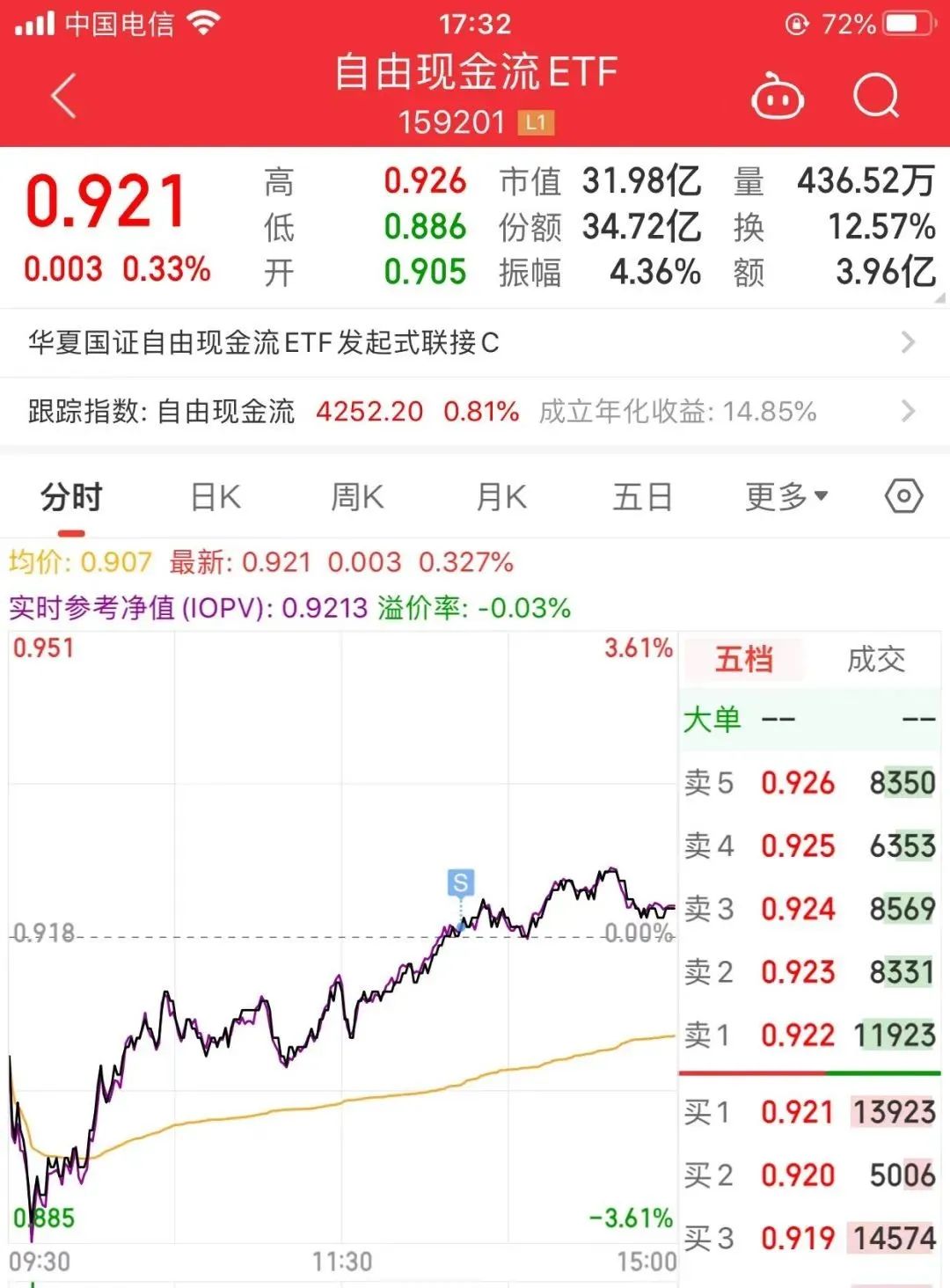Tap the back arrow to return
Viewport: 950px width, 1288px height.
pyautogui.click(x=62, y=95)
